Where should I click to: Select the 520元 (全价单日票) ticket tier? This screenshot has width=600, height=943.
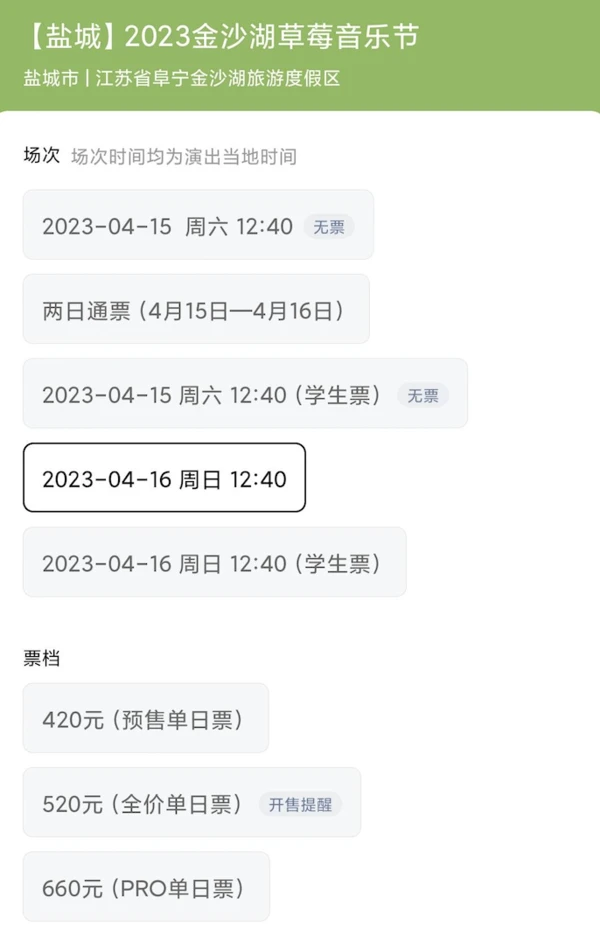pos(191,803)
